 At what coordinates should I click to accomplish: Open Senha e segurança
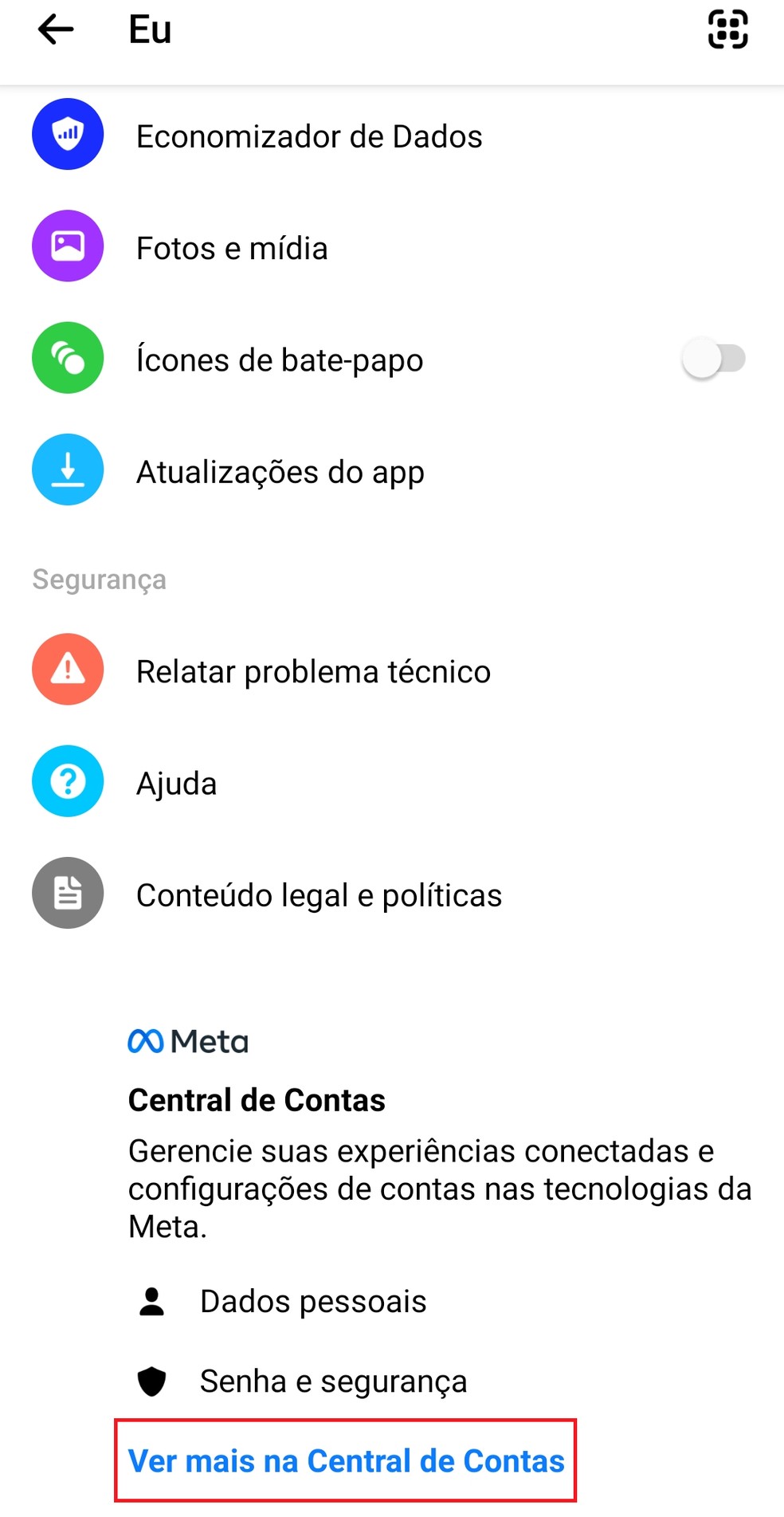click(332, 1381)
